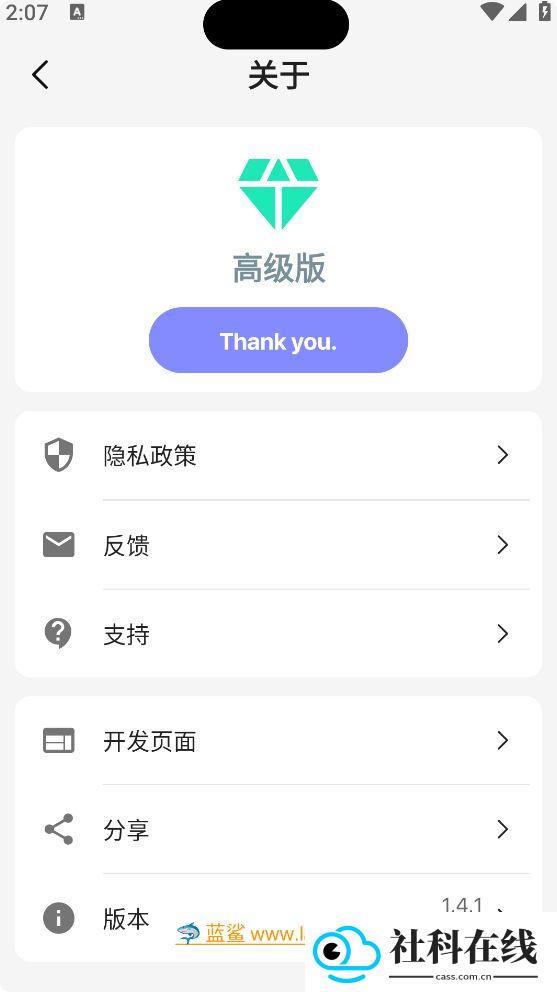This screenshot has width=557, height=992.
Task: Open the 支持 row
Action: [x=278, y=633]
